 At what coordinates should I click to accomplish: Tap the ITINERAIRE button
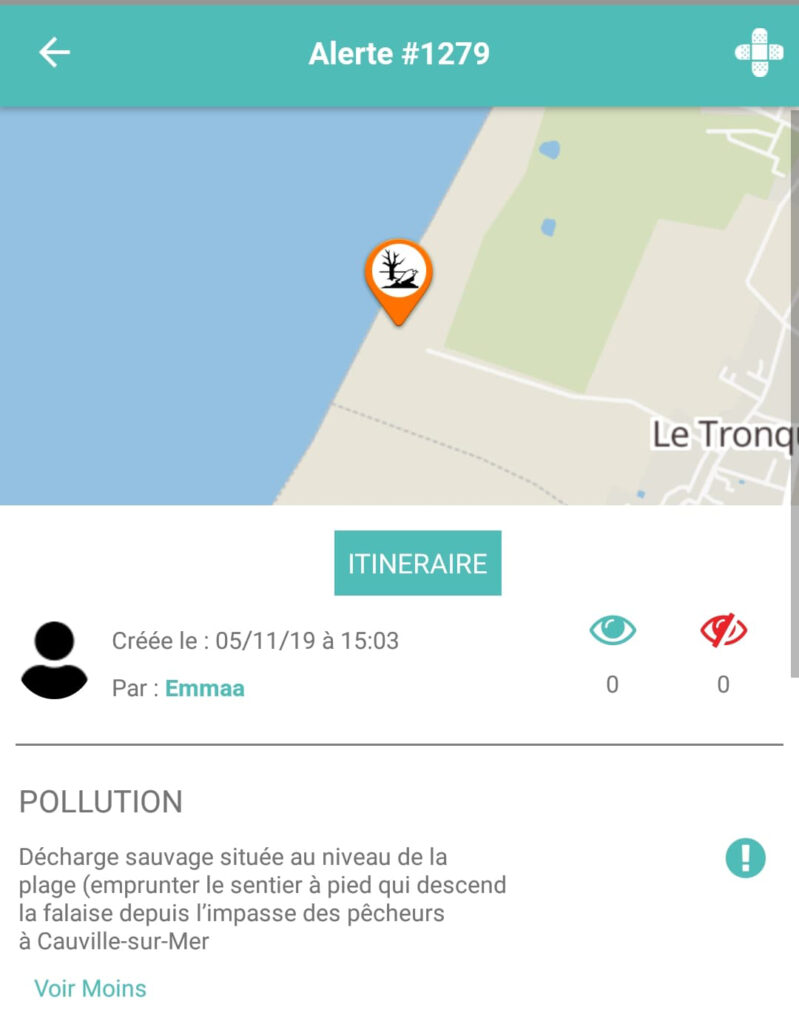[417, 563]
